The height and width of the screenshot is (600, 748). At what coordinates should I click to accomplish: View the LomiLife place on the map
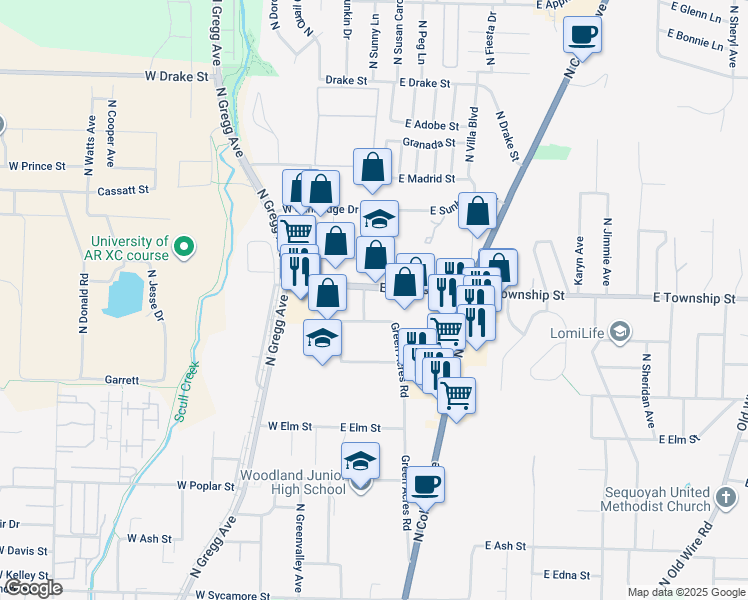[619, 331]
